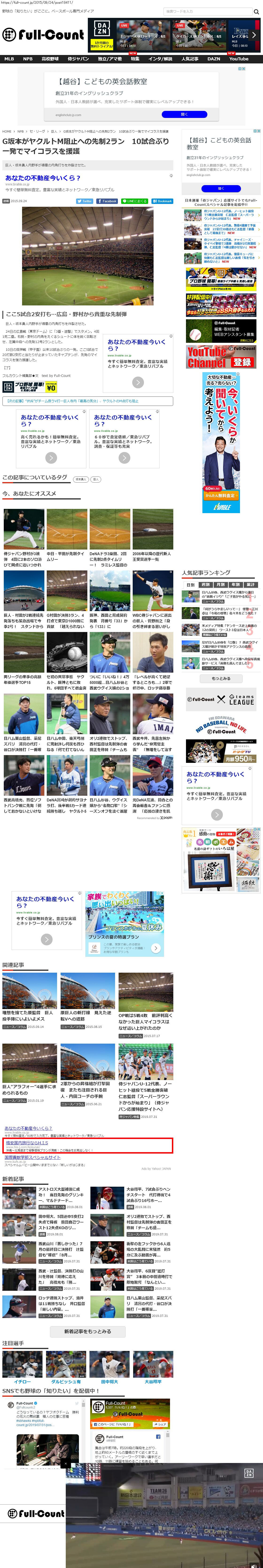Open the YouTube nav item
263x1568 pixels.
[x=238, y=59]
